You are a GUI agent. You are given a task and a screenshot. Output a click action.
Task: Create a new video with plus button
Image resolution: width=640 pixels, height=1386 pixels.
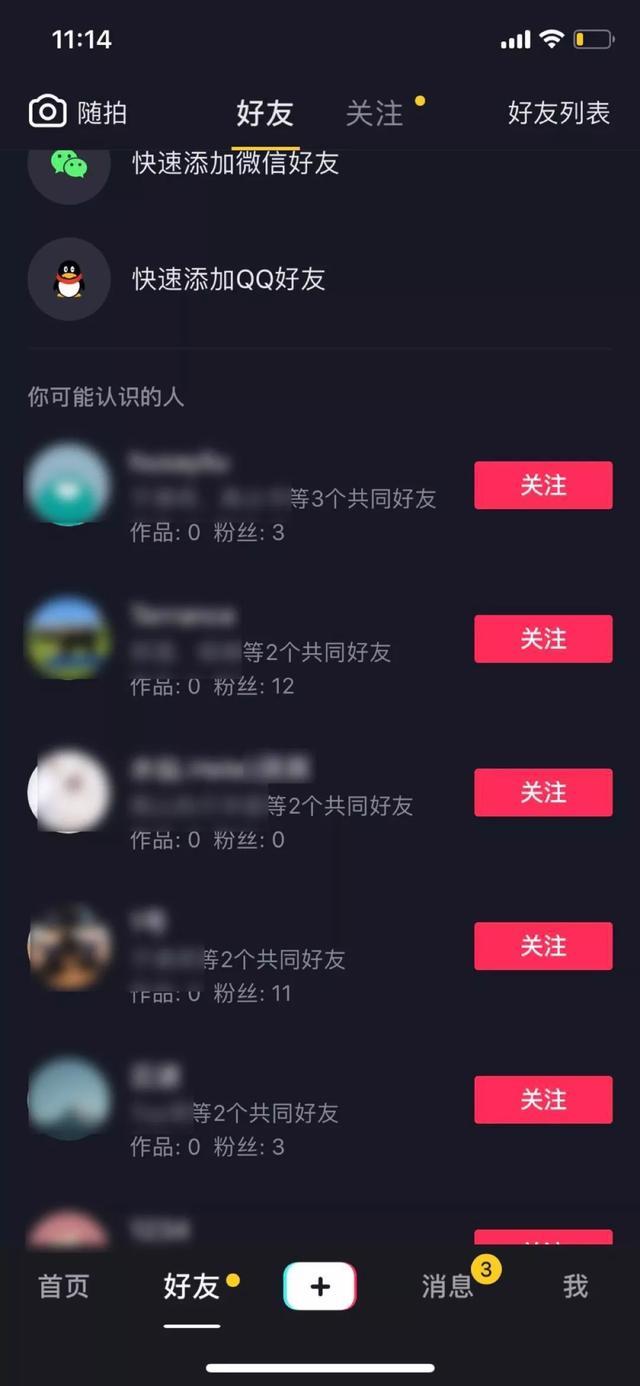tap(320, 1286)
